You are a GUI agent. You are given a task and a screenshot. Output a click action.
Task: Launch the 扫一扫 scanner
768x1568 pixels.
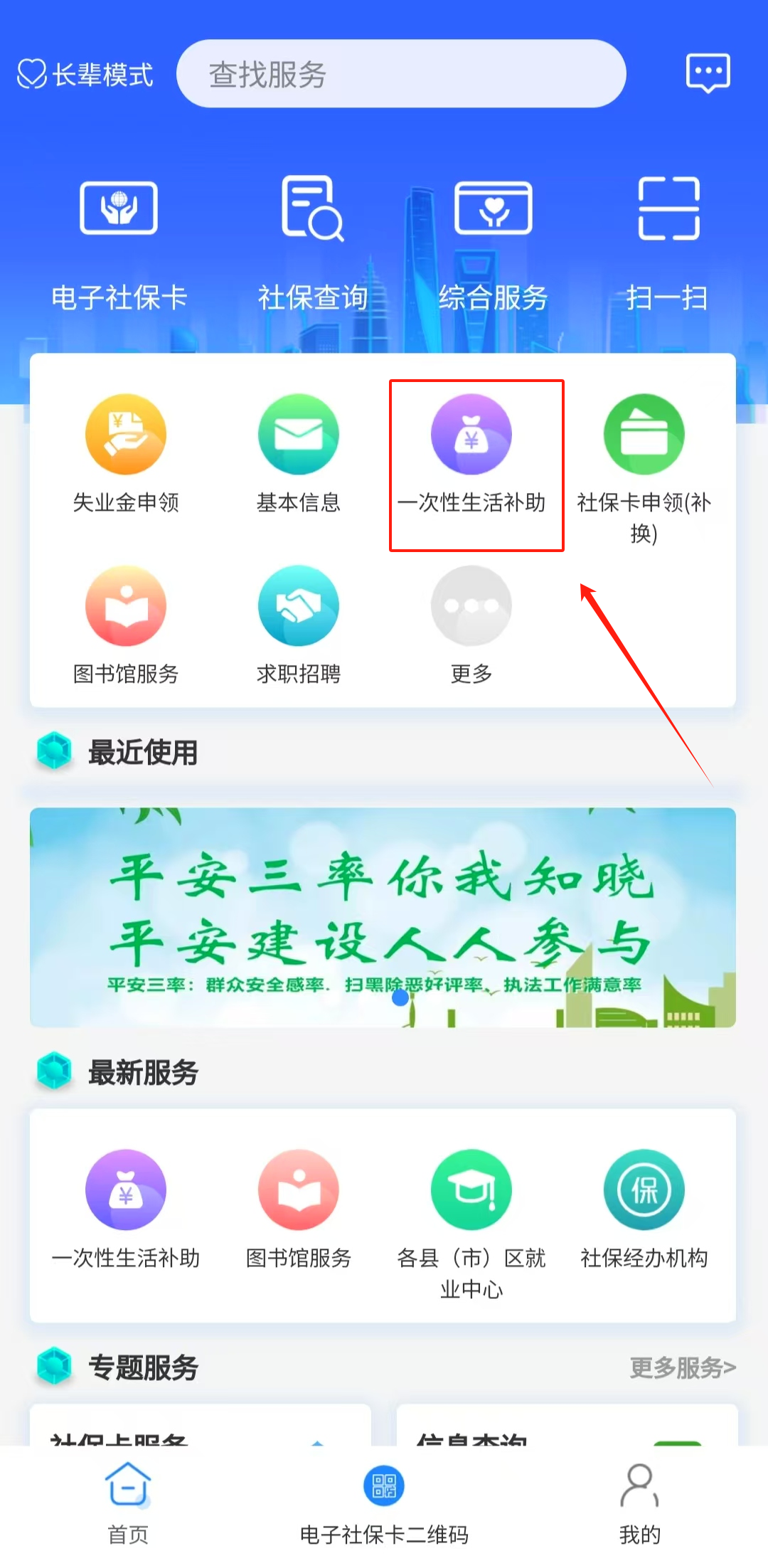[668, 242]
